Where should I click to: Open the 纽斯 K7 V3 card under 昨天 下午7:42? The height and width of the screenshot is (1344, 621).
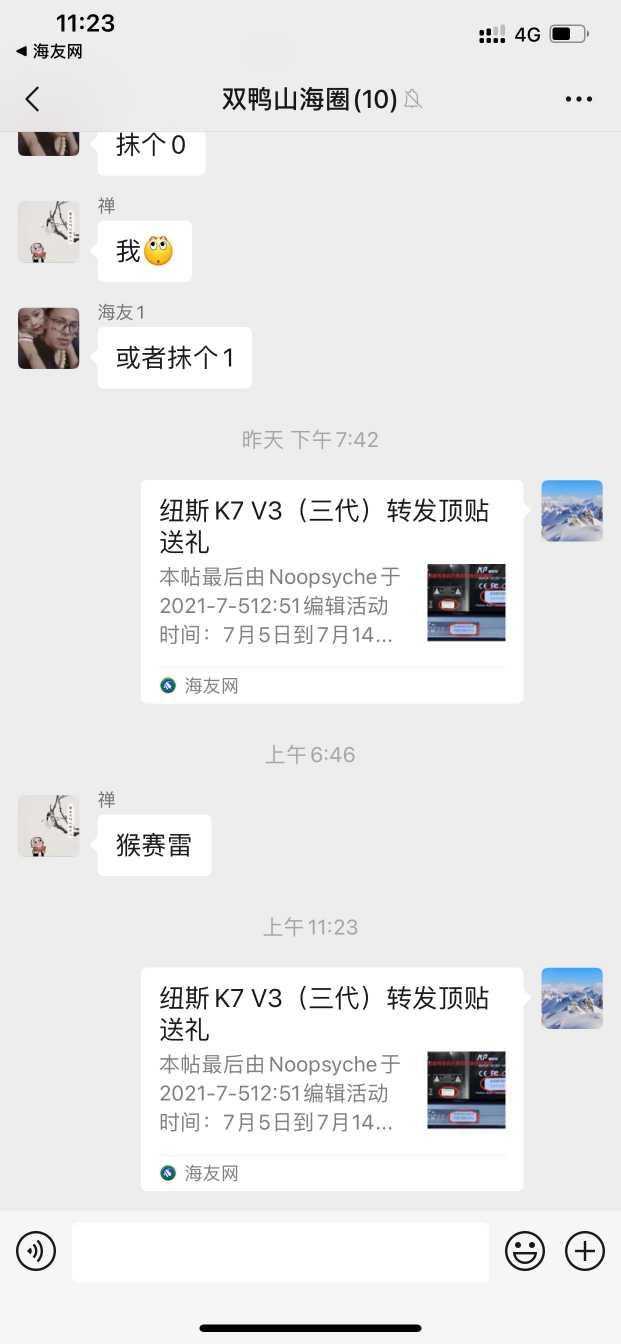[331, 591]
